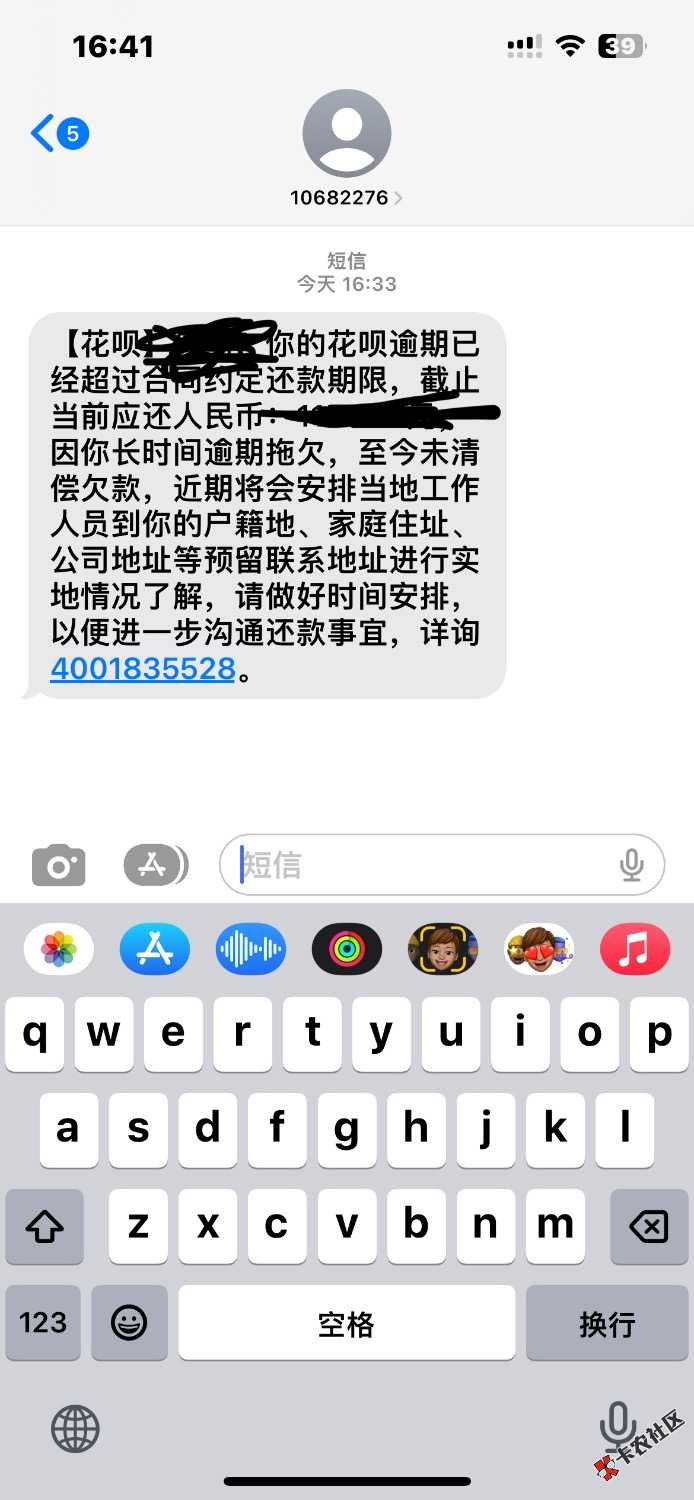Tap the 换行 return key
Screen dimensions: 694x1500
click(607, 1322)
